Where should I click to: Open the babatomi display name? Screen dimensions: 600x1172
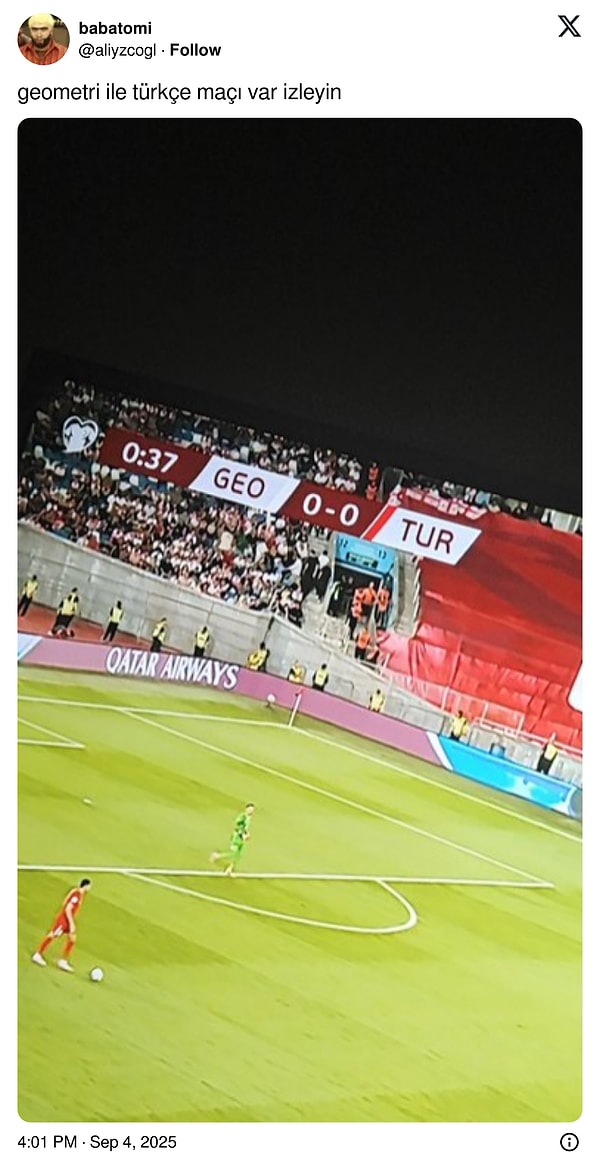coord(115,28)
